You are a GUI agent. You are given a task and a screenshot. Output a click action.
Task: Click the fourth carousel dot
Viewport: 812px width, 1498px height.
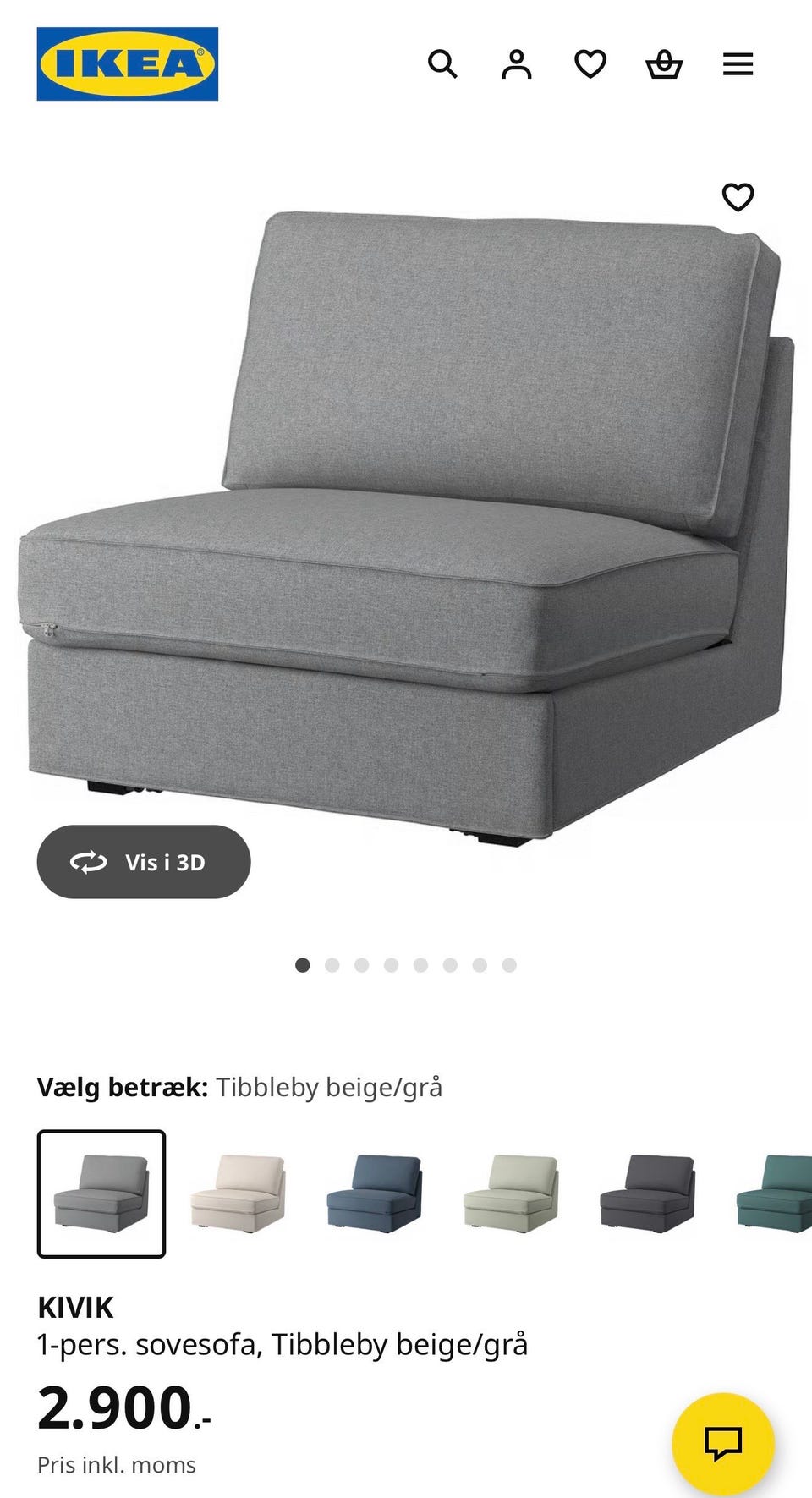(x=392, y=964)
